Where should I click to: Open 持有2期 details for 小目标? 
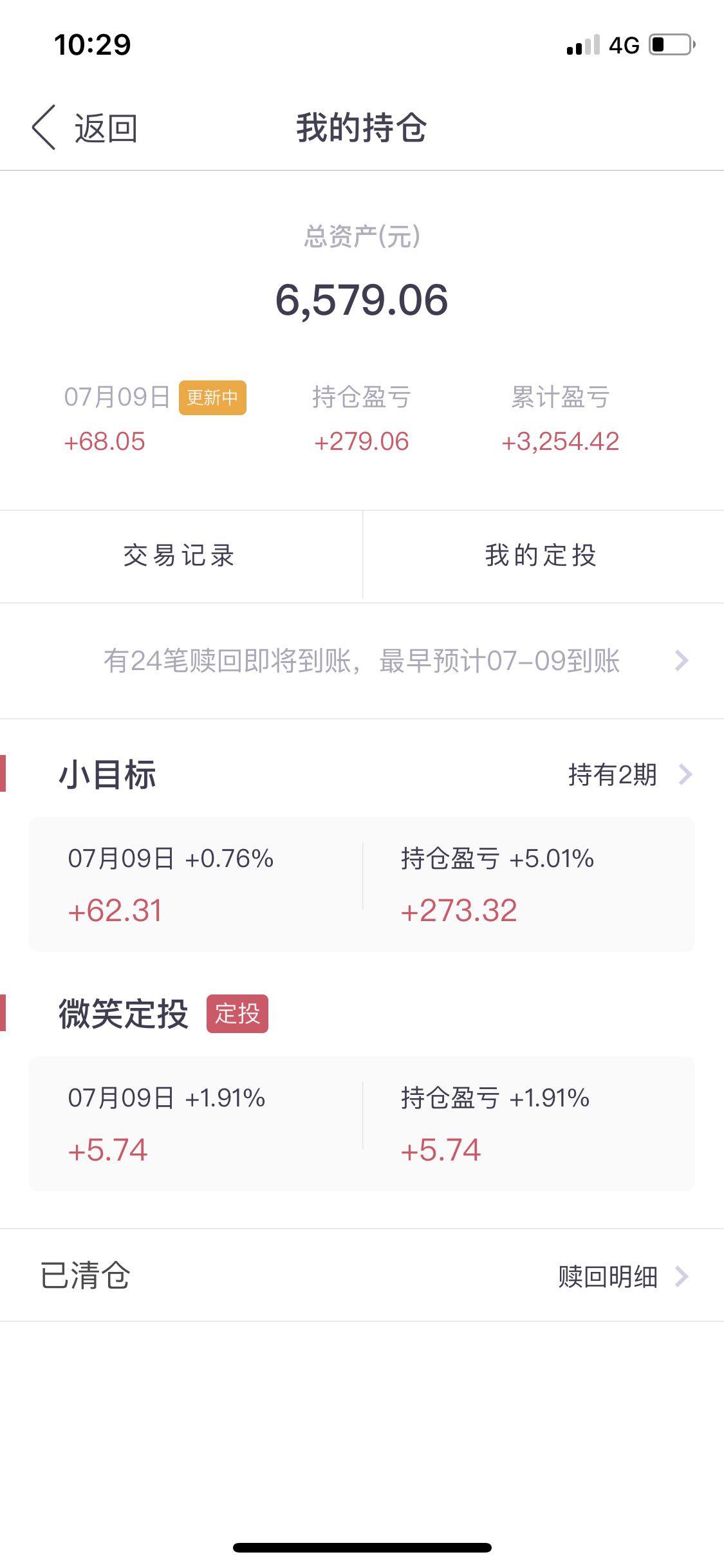pos(630,774)
